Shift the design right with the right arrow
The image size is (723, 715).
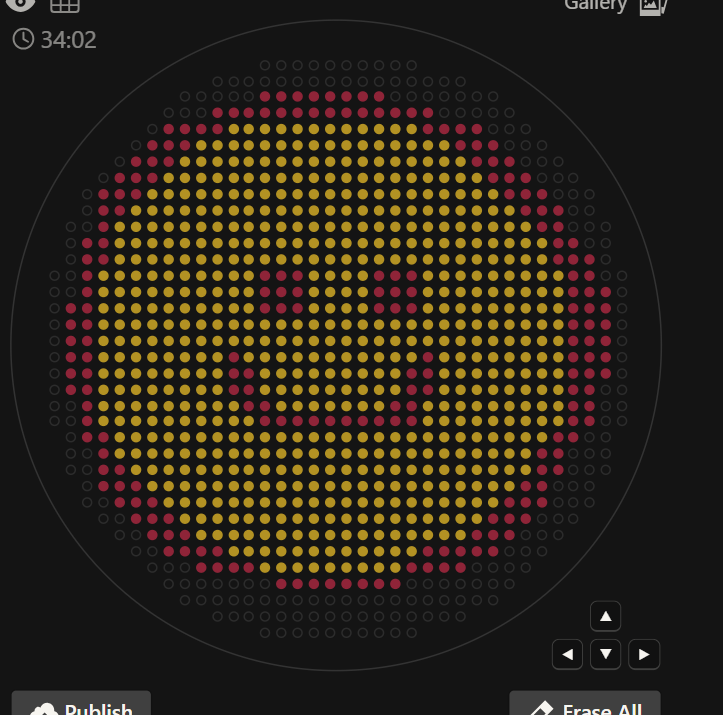click(644, 655)
